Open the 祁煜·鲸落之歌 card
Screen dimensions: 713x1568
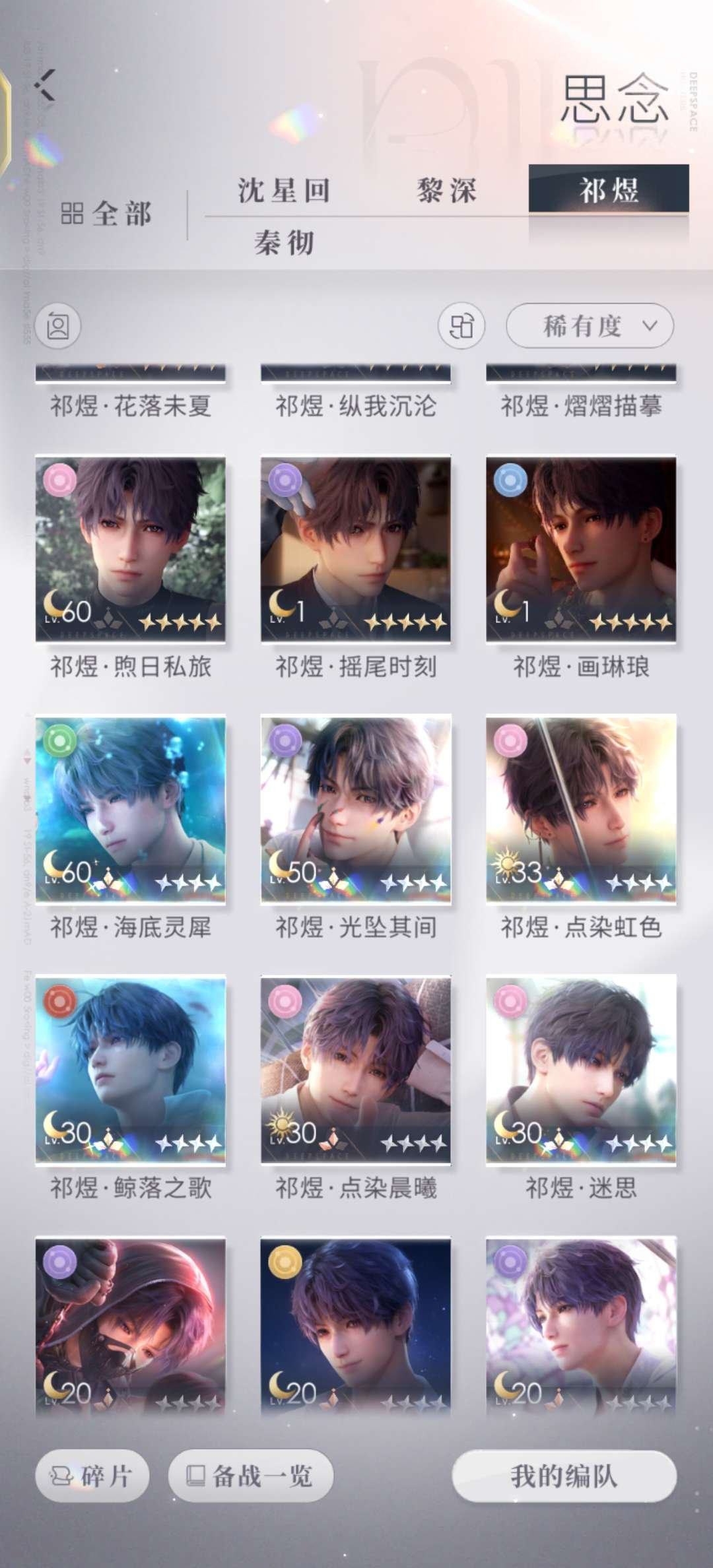coord(130,1069)
